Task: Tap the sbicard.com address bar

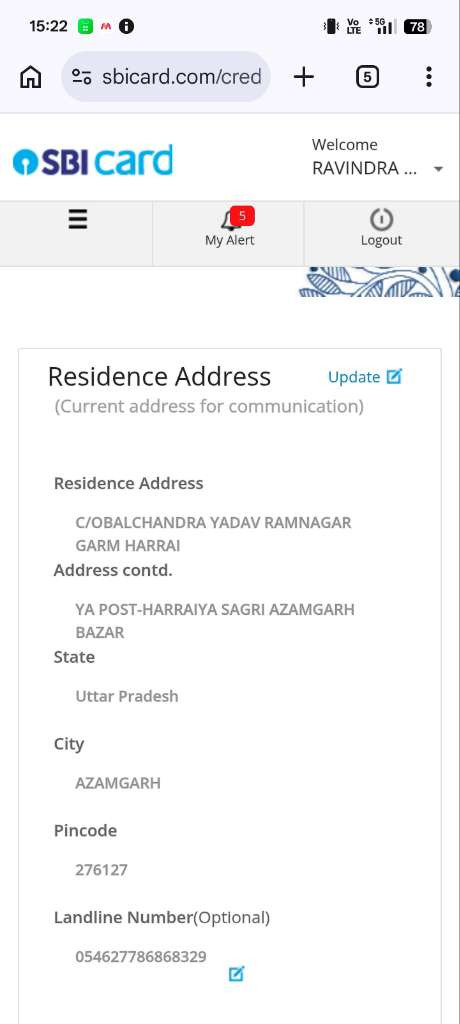Action: pyautogui.click(x=166, y=77)
